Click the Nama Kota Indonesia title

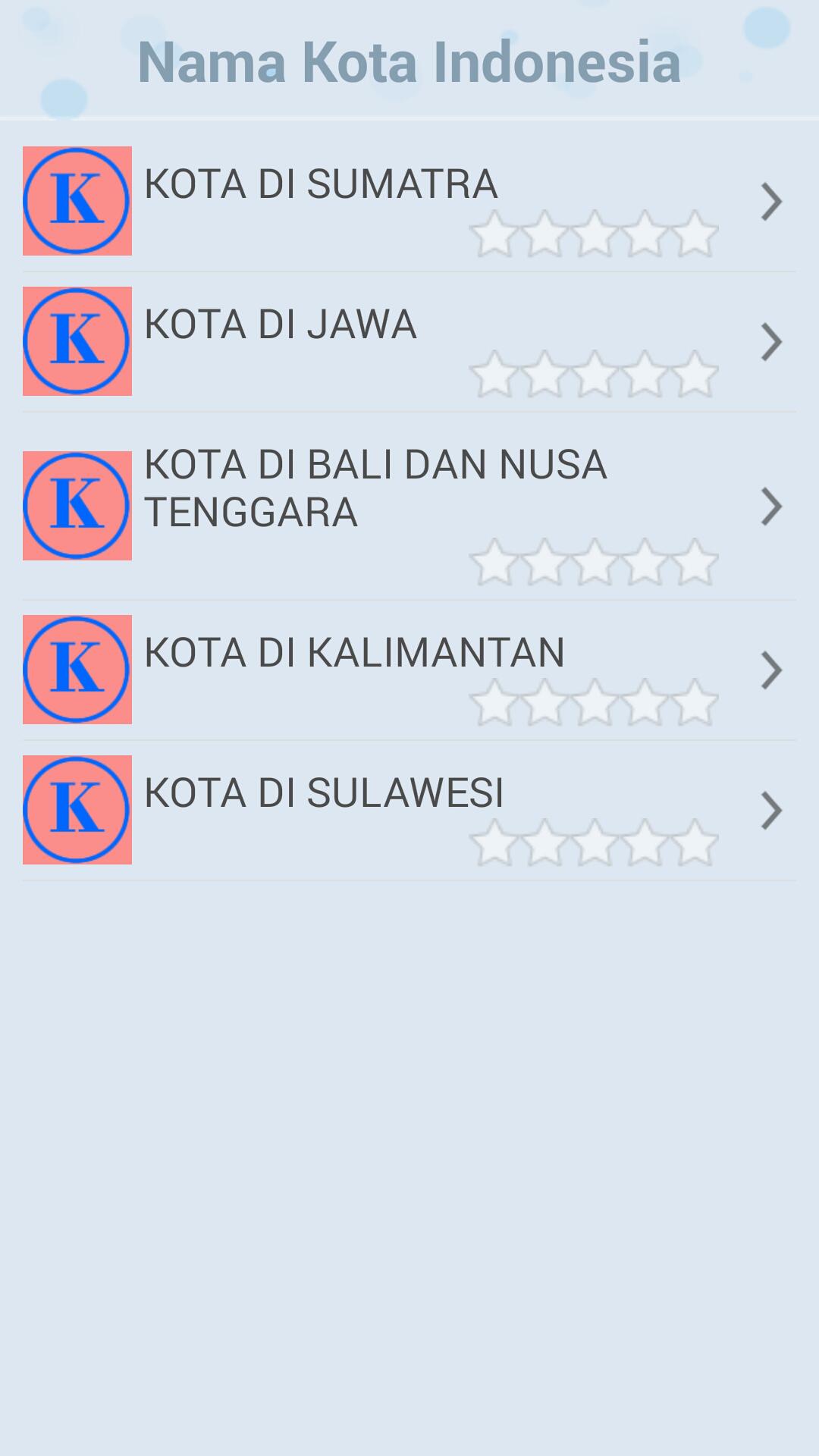tap(409, 61)
